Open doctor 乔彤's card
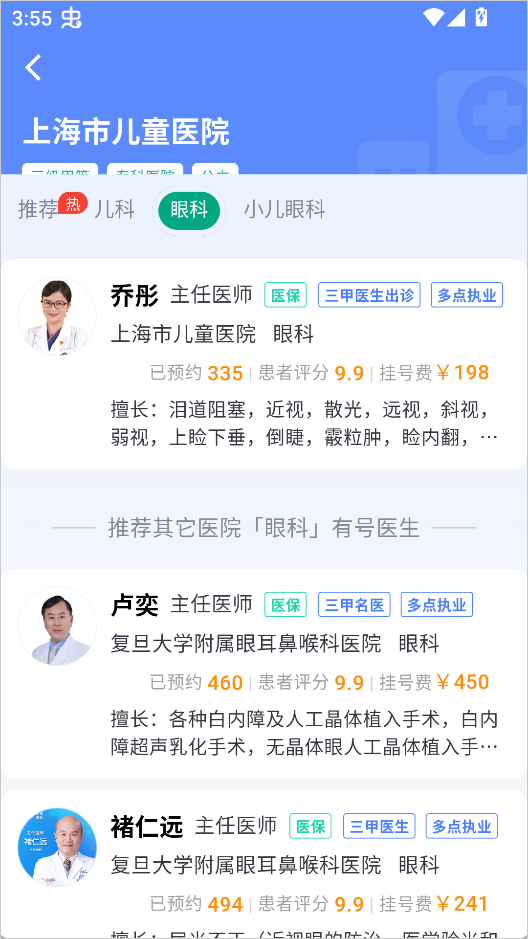Screen dimensions: 528x939 [264, 364]
